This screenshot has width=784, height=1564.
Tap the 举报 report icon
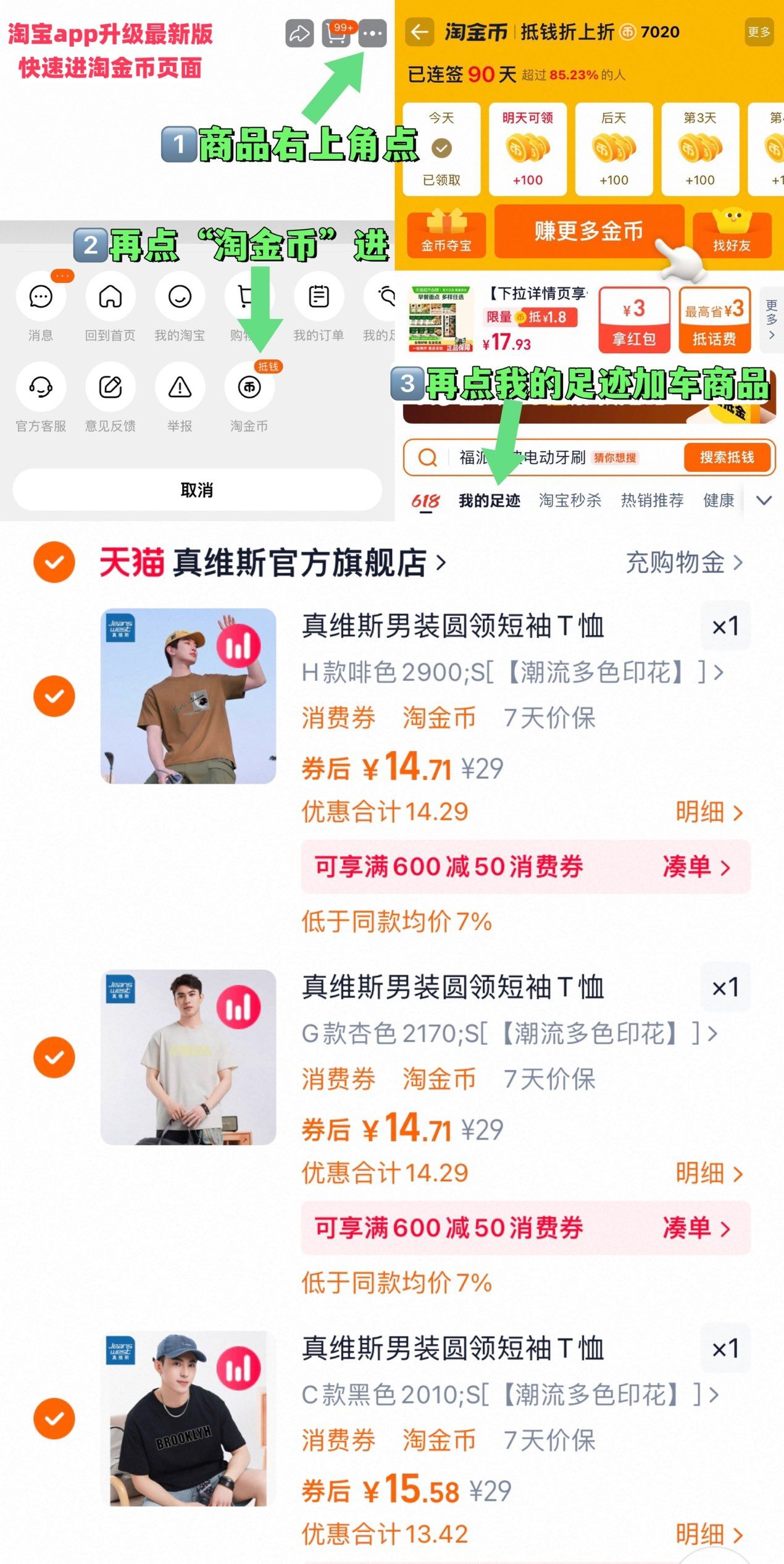click(x=179, y=388)
